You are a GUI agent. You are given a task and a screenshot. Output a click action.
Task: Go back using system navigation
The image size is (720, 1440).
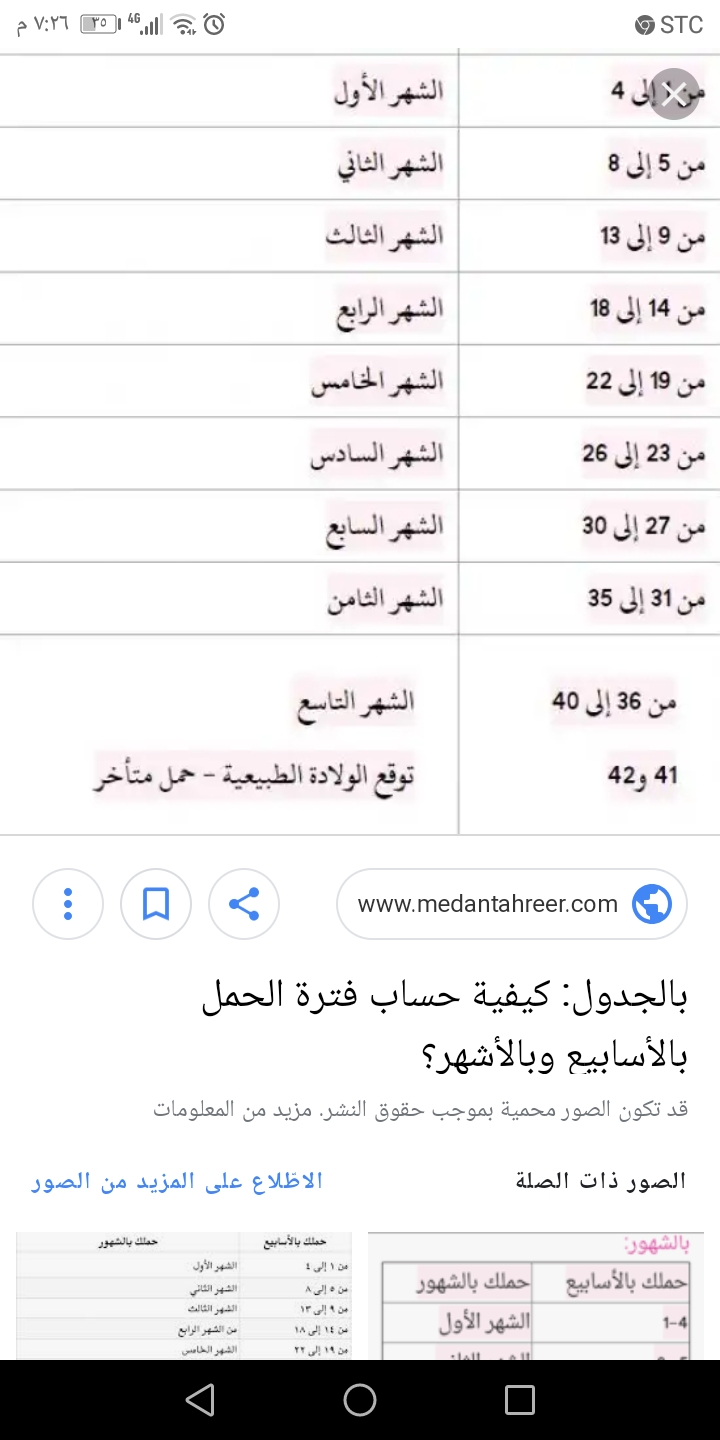tap(200, 1400)
